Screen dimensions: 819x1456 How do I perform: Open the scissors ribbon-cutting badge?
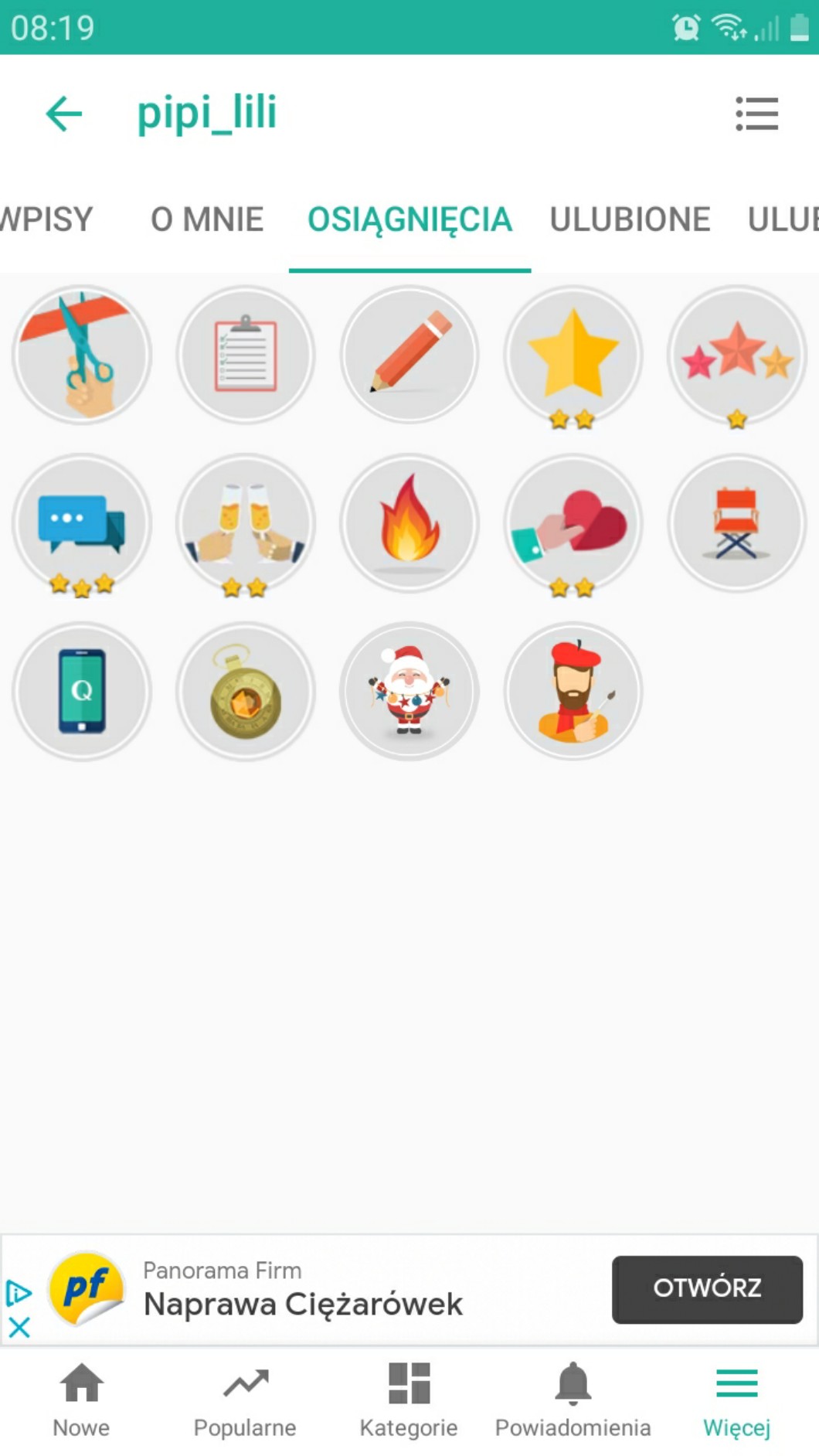pos(82,355)
